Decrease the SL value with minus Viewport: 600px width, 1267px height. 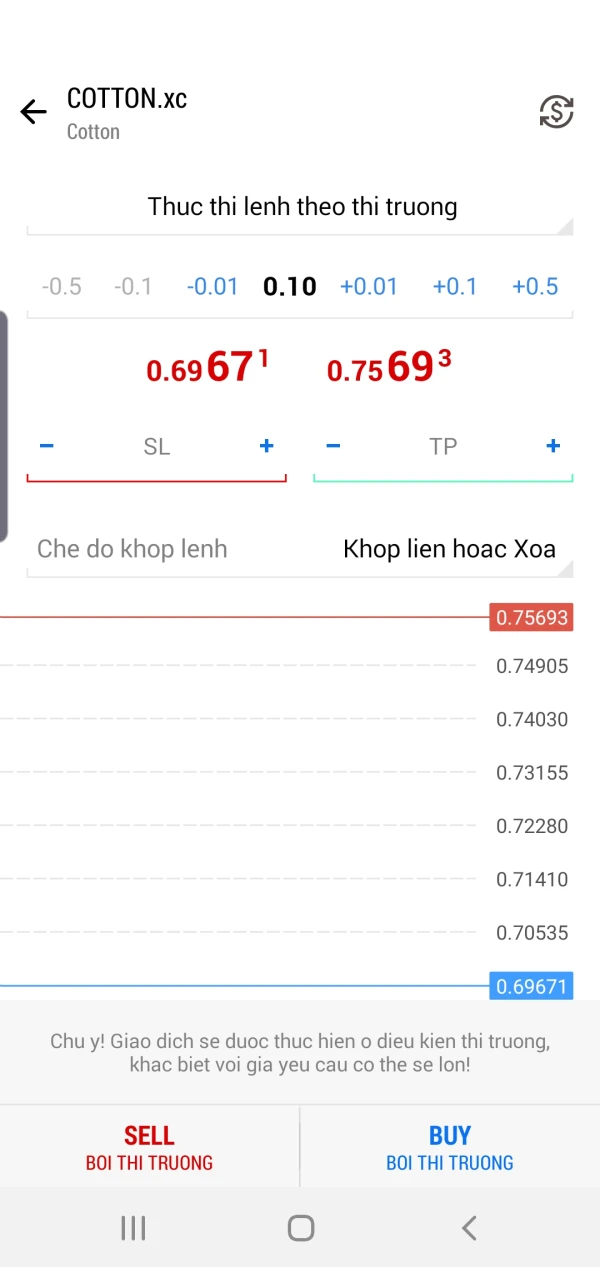point(47,446)
